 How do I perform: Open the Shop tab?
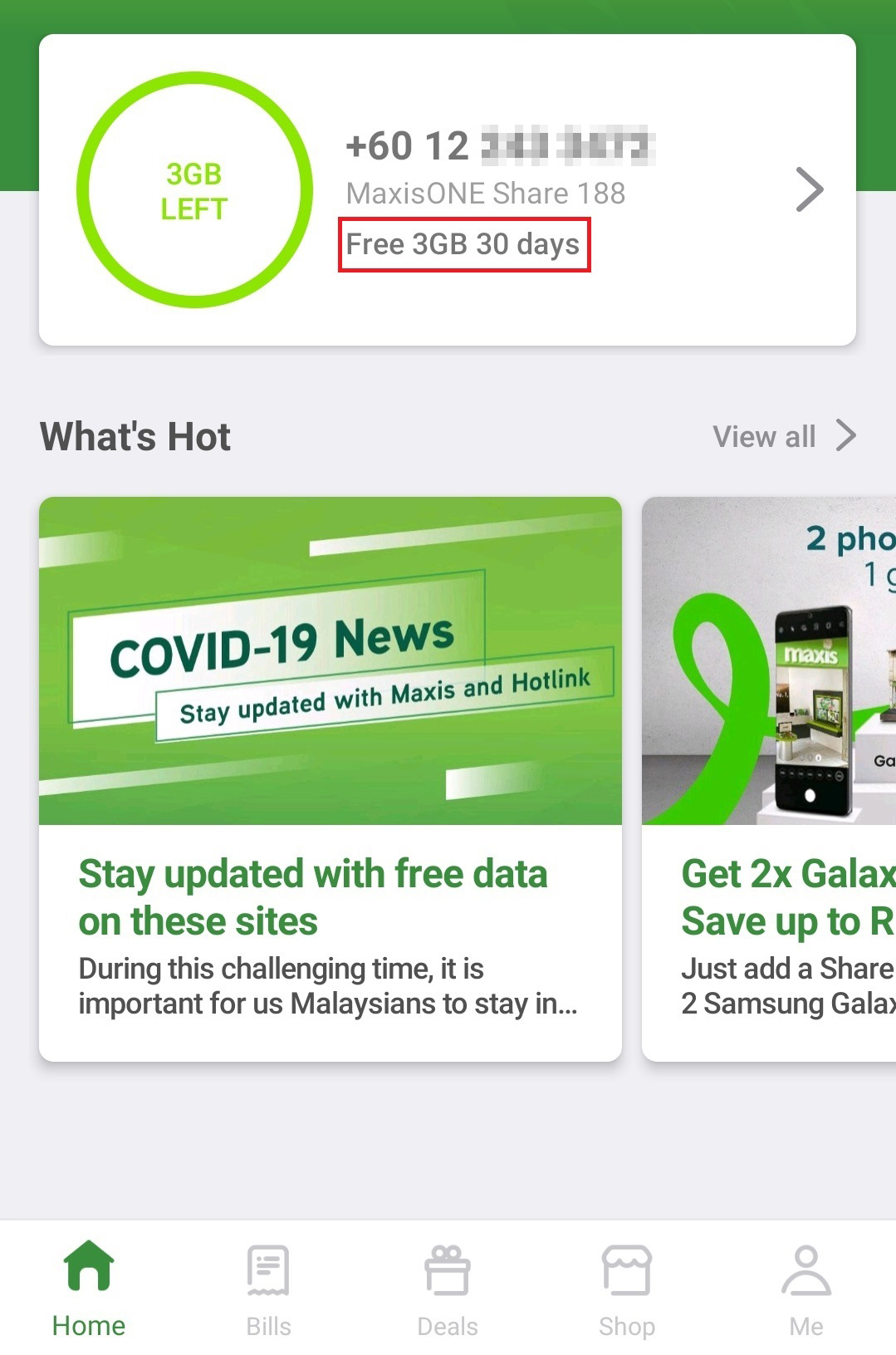point(627,1288)
